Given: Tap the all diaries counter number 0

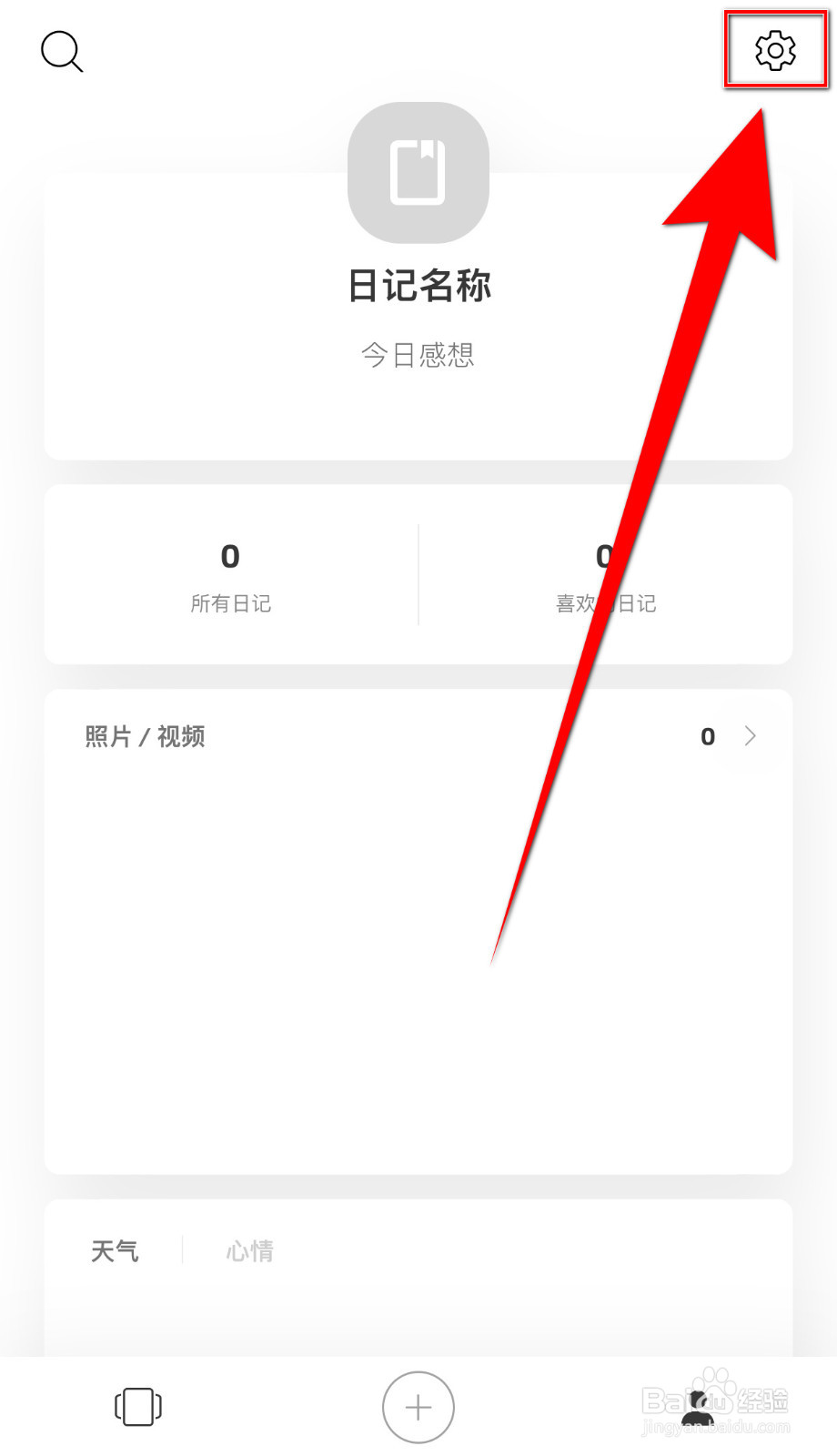Looking at the screenshot, I should click(230, 556).
